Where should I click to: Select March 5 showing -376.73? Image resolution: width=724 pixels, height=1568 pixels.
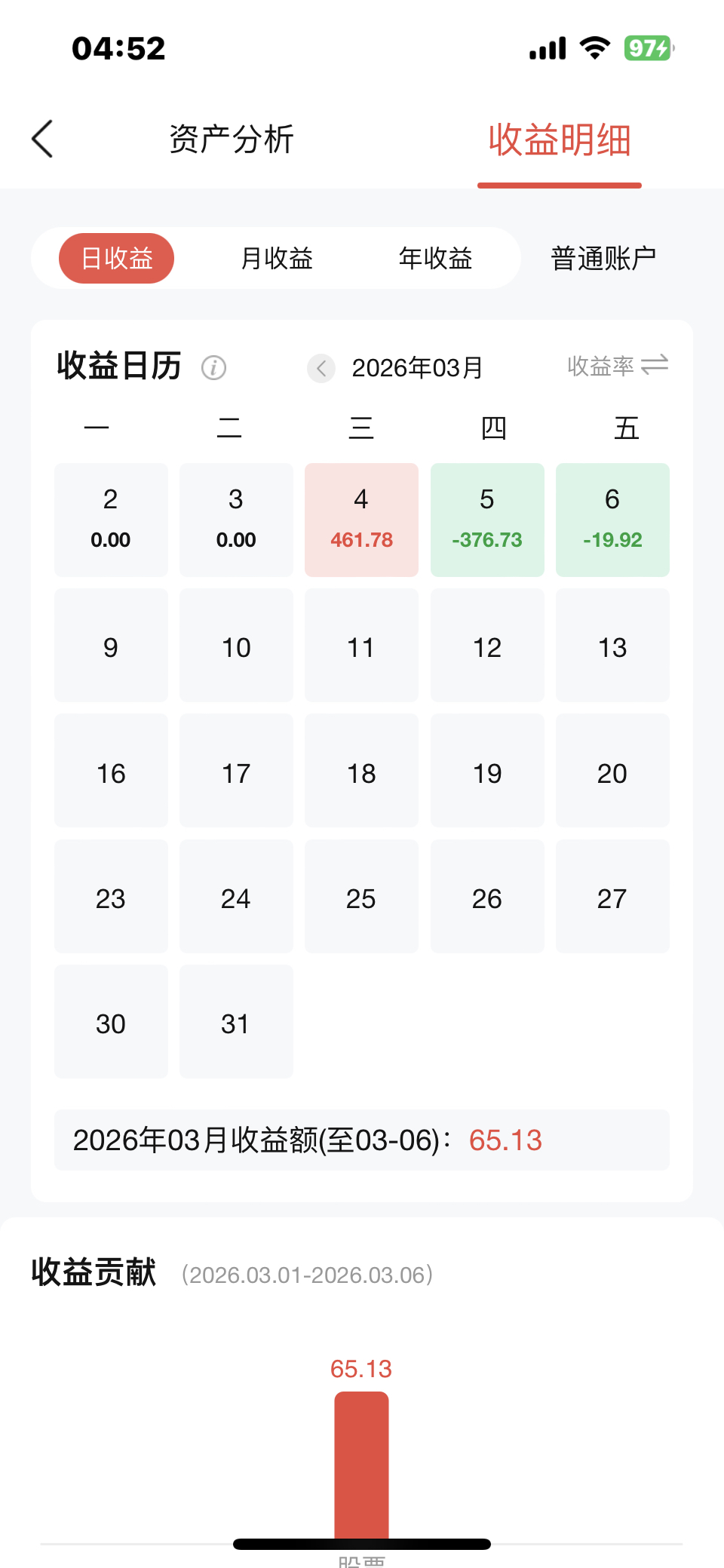pos(487,520)
